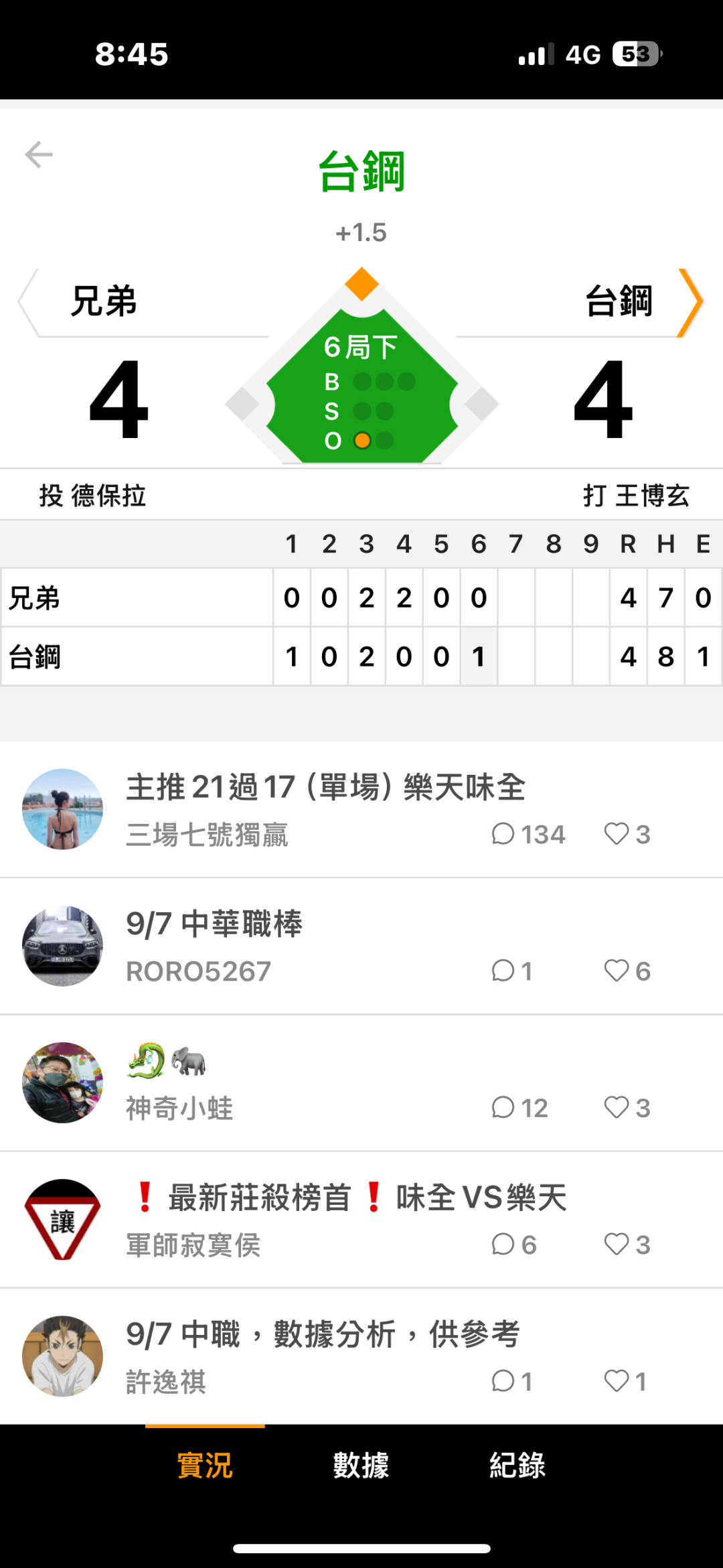723x1568 pixels.
Task: Like 神奇小蛙's post
Action: [x=627, y=1108]
